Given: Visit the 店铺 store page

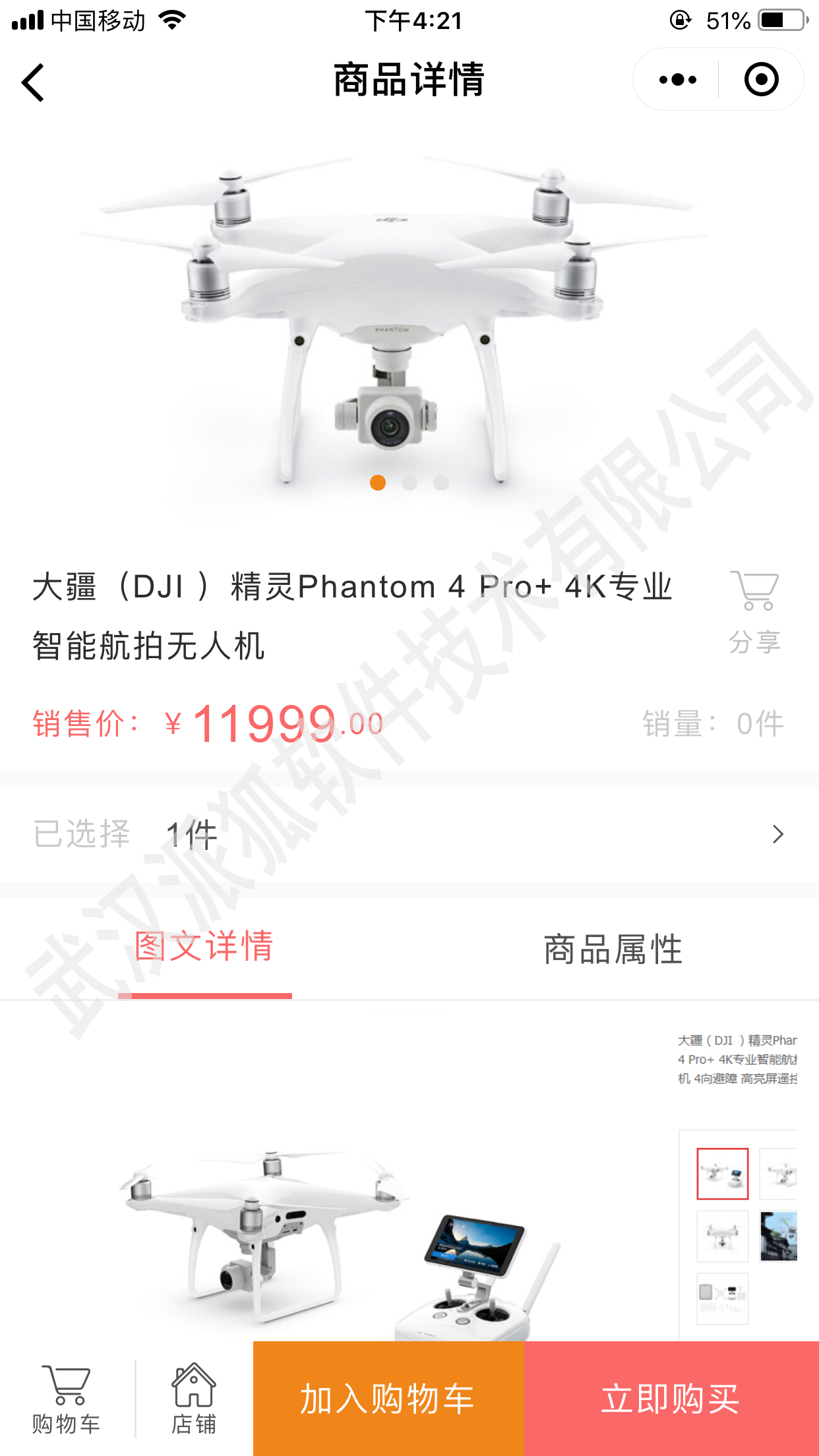Looking at the screenshot, I should 194,1399.
